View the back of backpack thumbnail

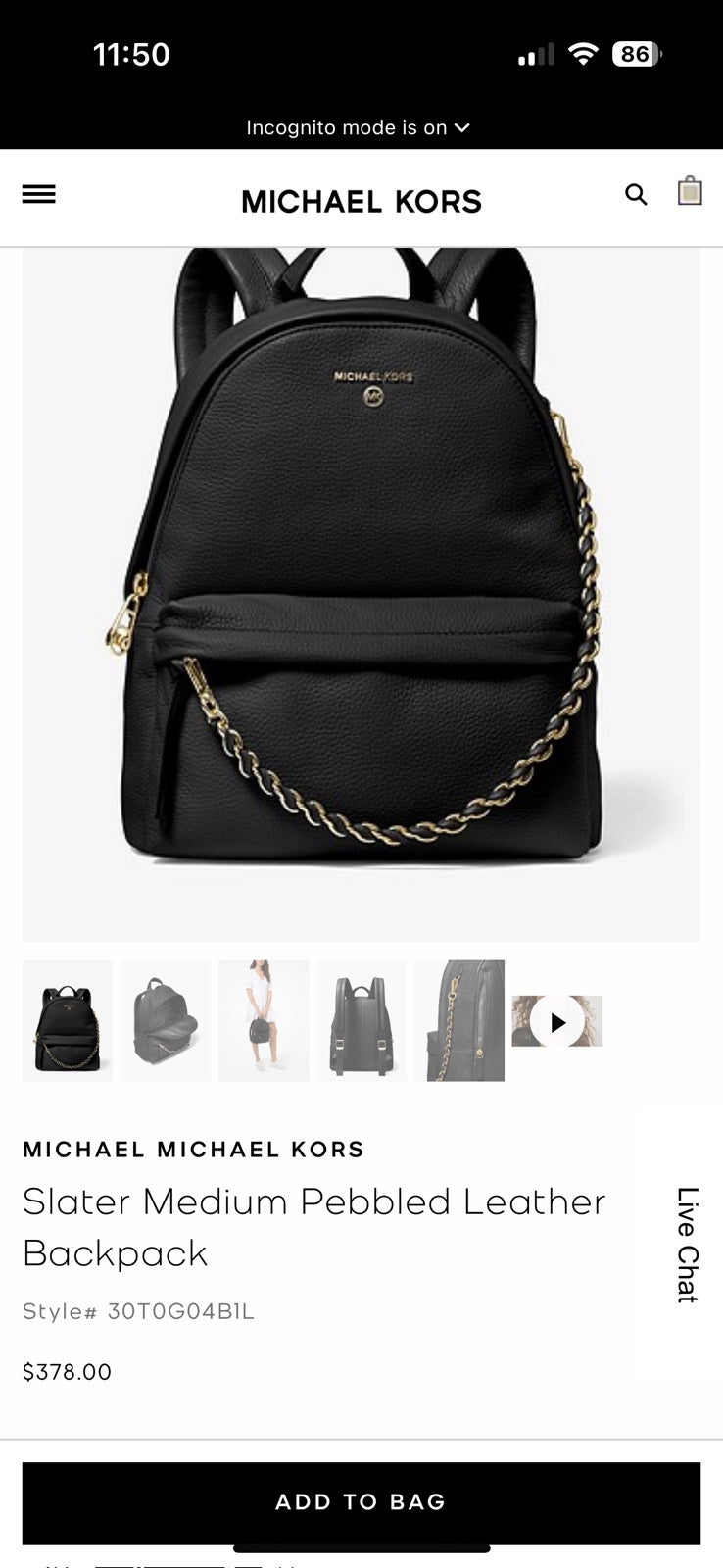pyautogui.click(x=361, y=1020)
